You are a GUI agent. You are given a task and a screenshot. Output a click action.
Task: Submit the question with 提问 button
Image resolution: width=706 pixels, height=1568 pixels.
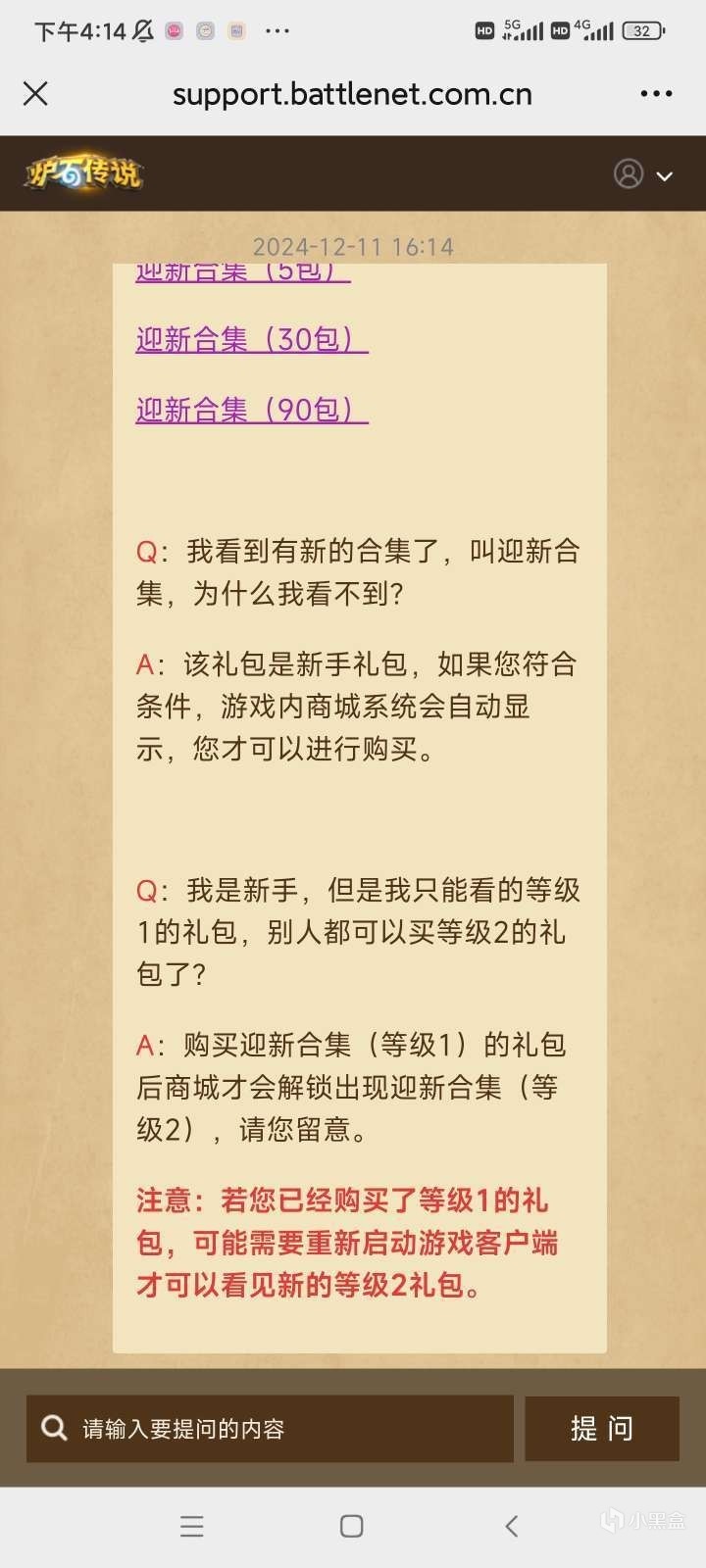(601, 1429)
